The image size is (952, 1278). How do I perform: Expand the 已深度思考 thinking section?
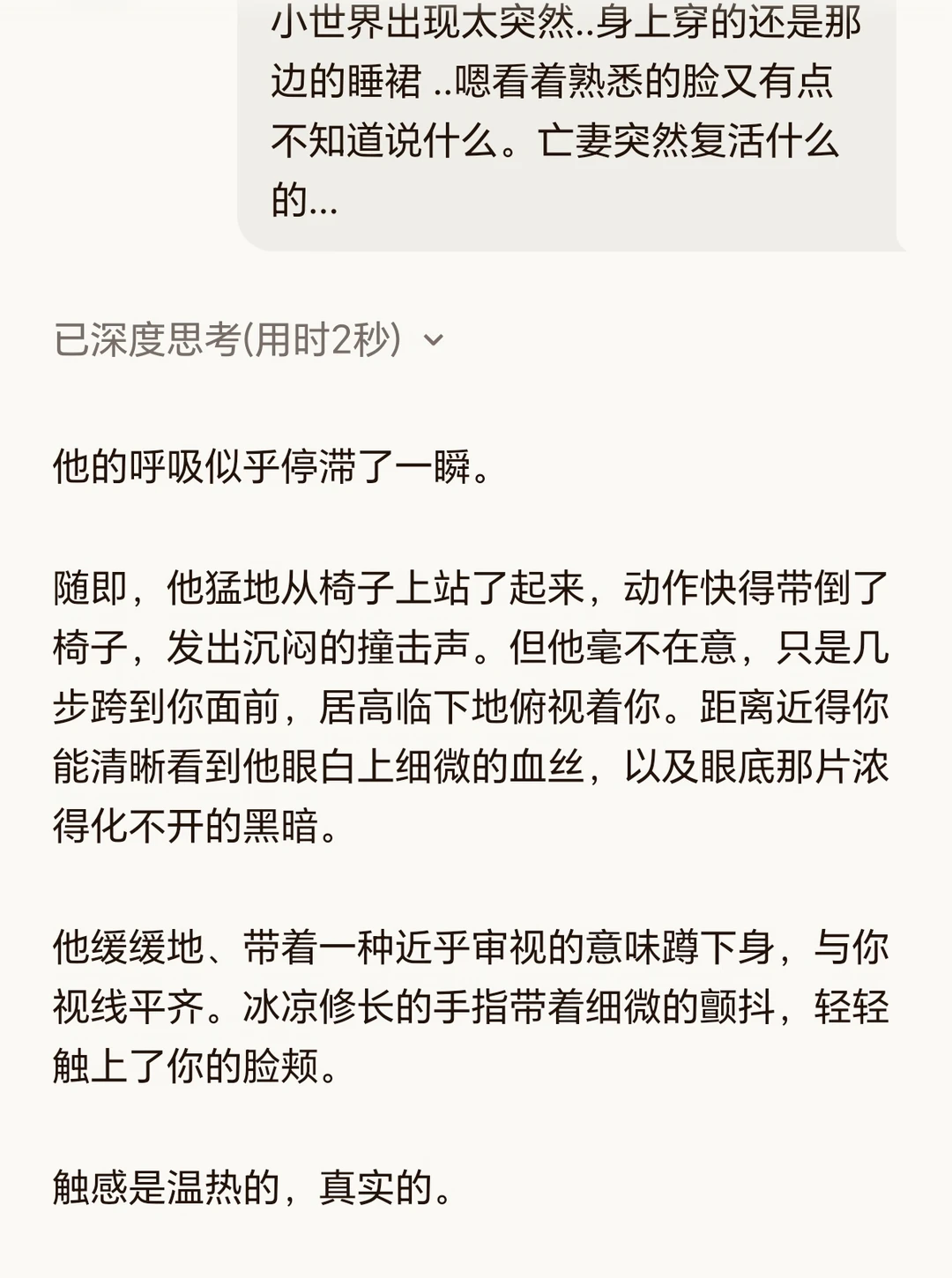point(249,339)
